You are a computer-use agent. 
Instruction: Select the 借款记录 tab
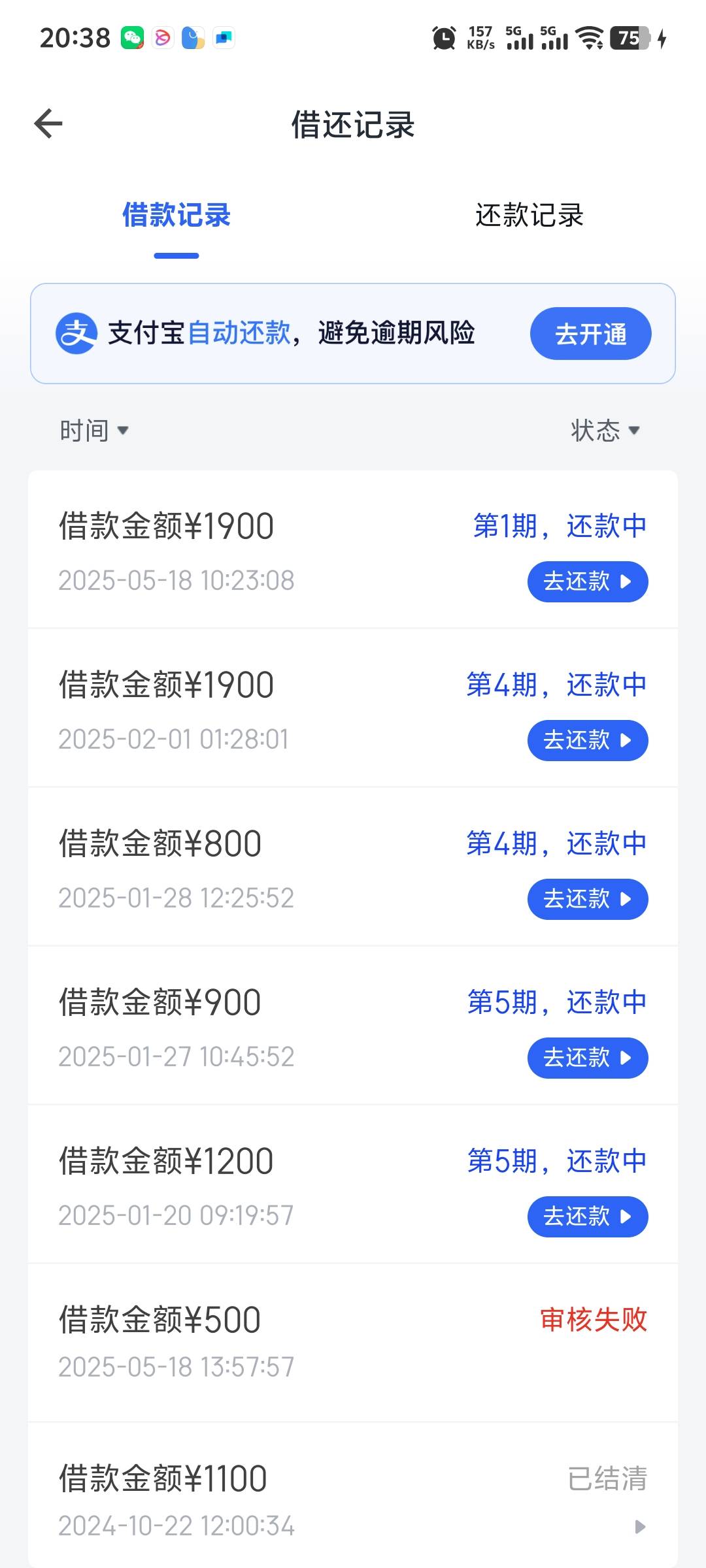(x=176, y=216)
